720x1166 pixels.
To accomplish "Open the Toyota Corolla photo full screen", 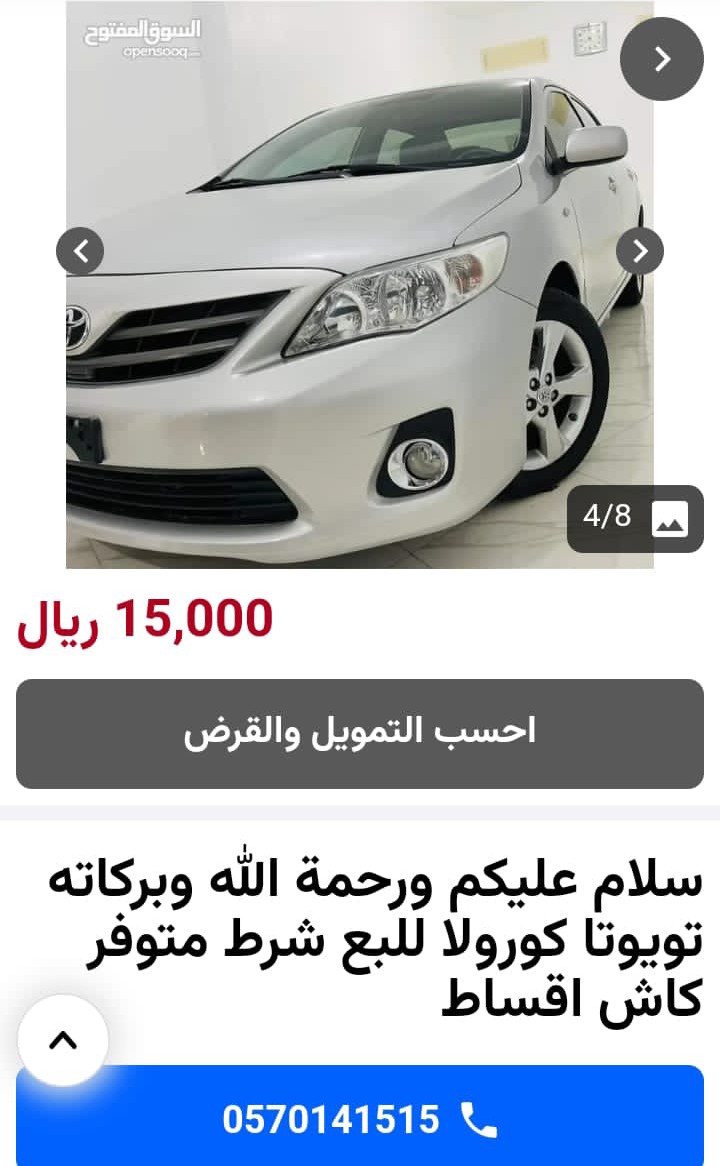I will pyautogui.click(x=360, y=284).
